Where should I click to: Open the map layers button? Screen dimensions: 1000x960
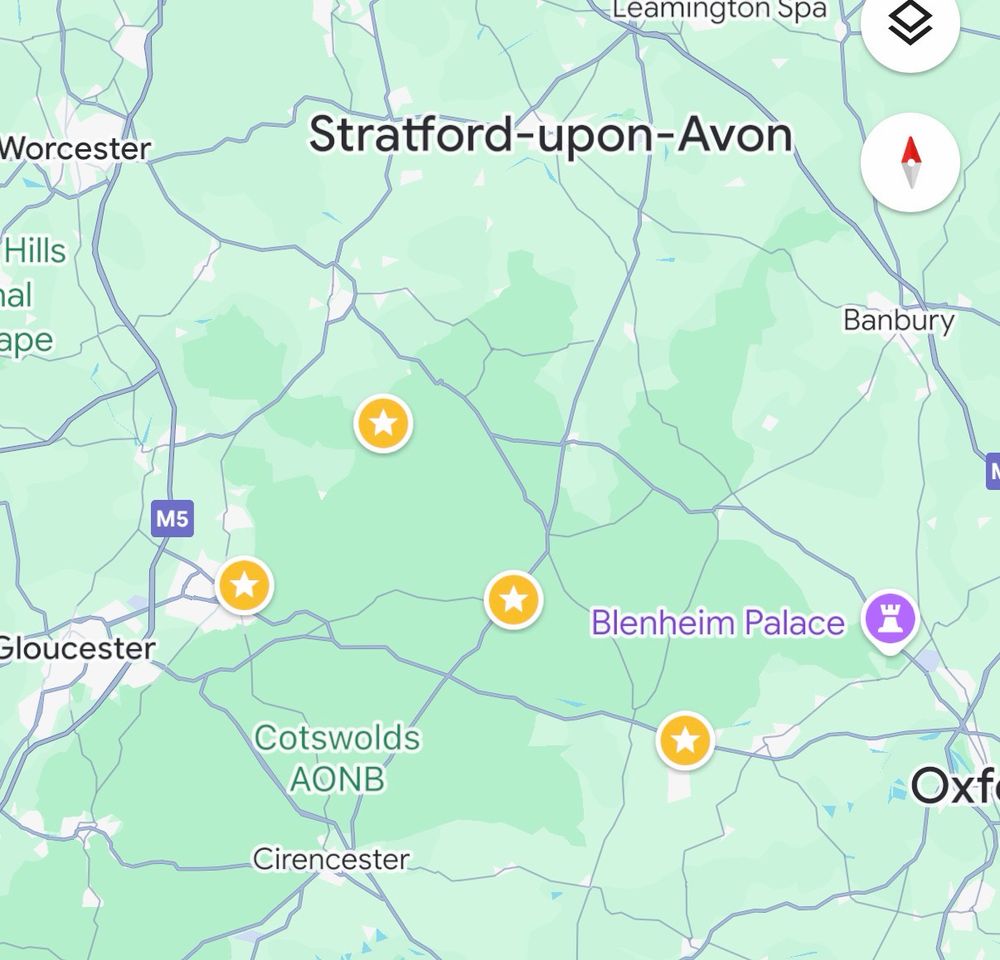pos(910,26)
